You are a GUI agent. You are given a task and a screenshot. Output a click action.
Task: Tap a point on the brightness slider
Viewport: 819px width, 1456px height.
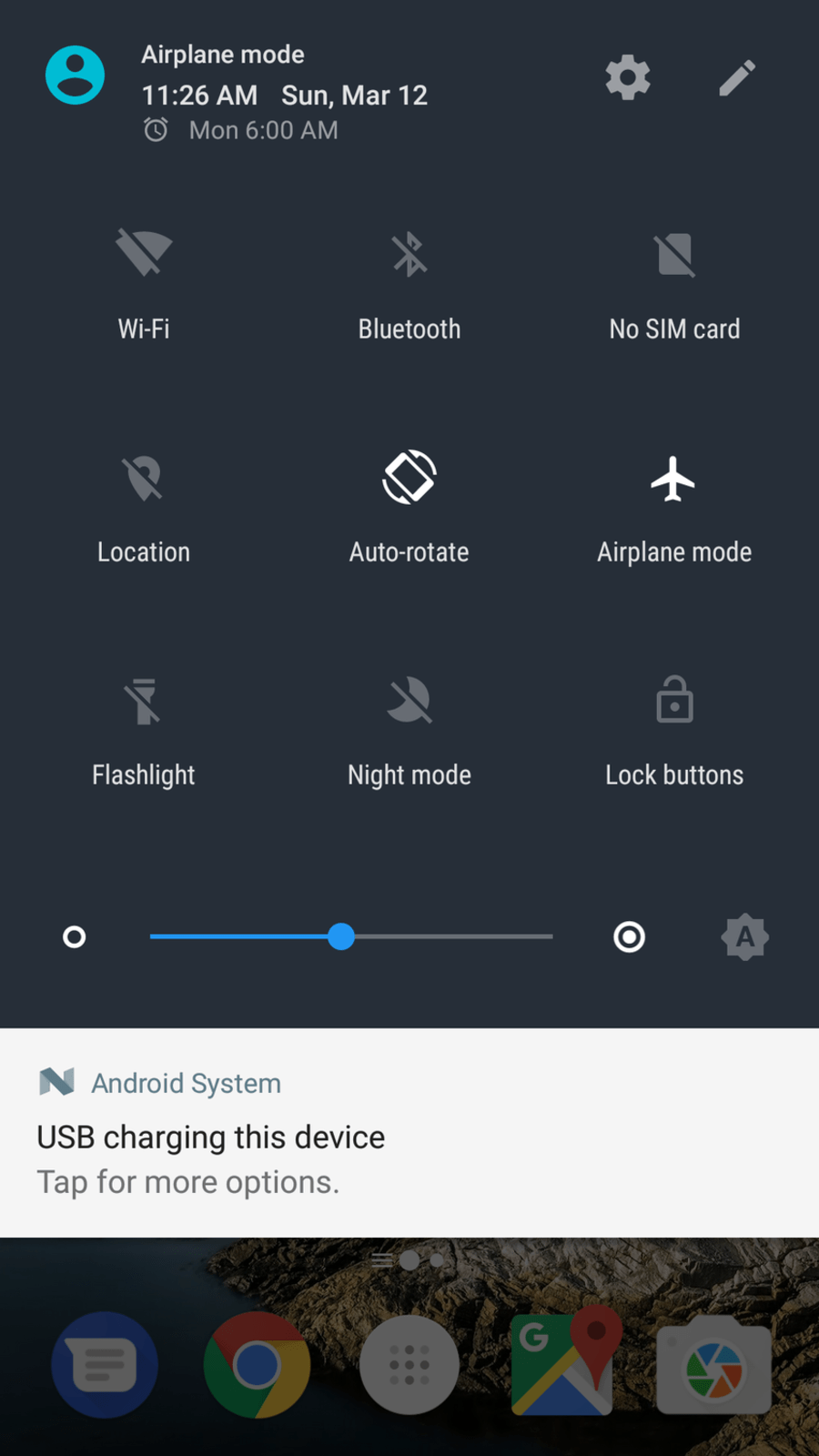click(351, 936)
